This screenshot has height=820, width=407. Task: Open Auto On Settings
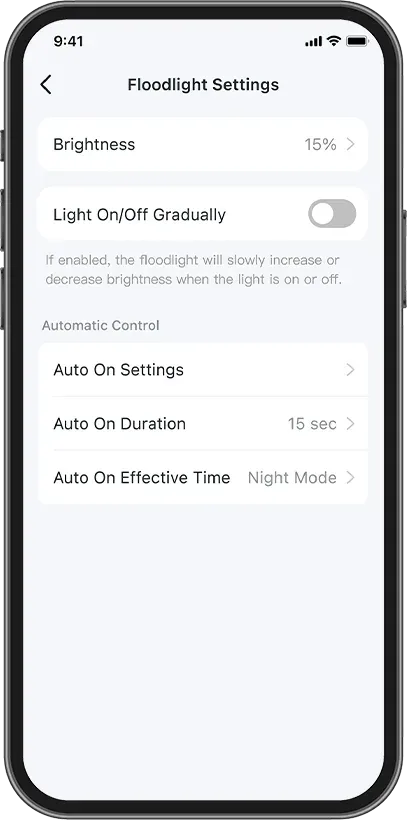point(202,370)
